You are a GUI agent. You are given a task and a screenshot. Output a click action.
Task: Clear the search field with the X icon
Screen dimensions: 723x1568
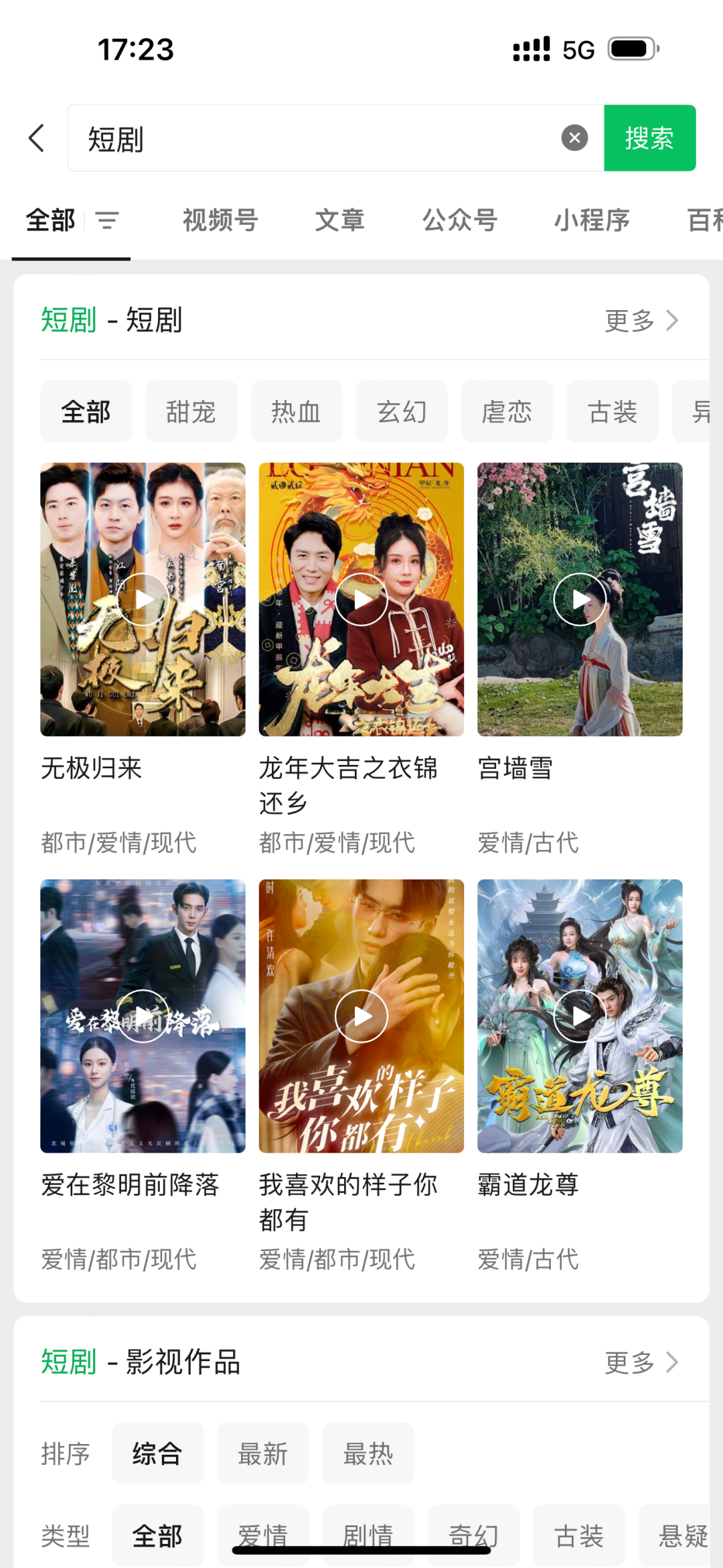[x=574, y=137]
